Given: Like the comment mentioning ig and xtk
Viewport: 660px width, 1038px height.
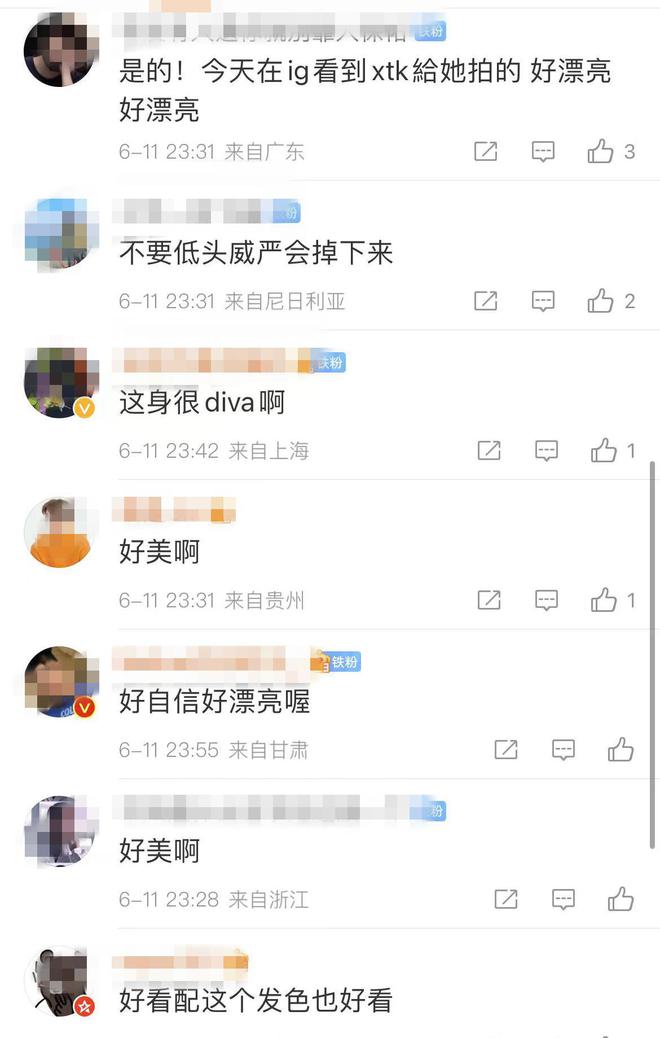Looking at the screenshot, I should (x=600, y=152).
